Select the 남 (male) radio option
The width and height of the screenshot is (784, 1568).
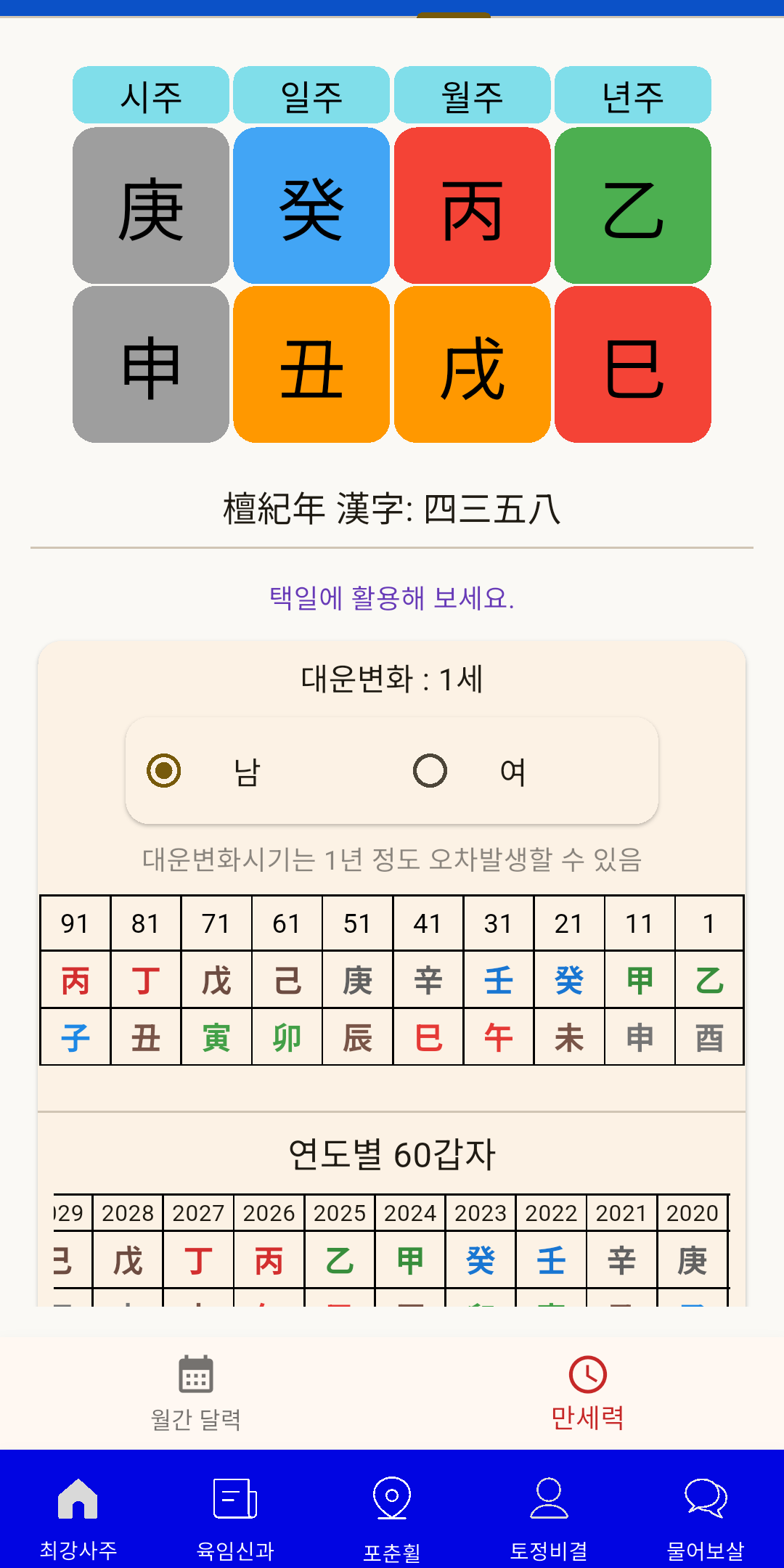click(x=164, y=770)
